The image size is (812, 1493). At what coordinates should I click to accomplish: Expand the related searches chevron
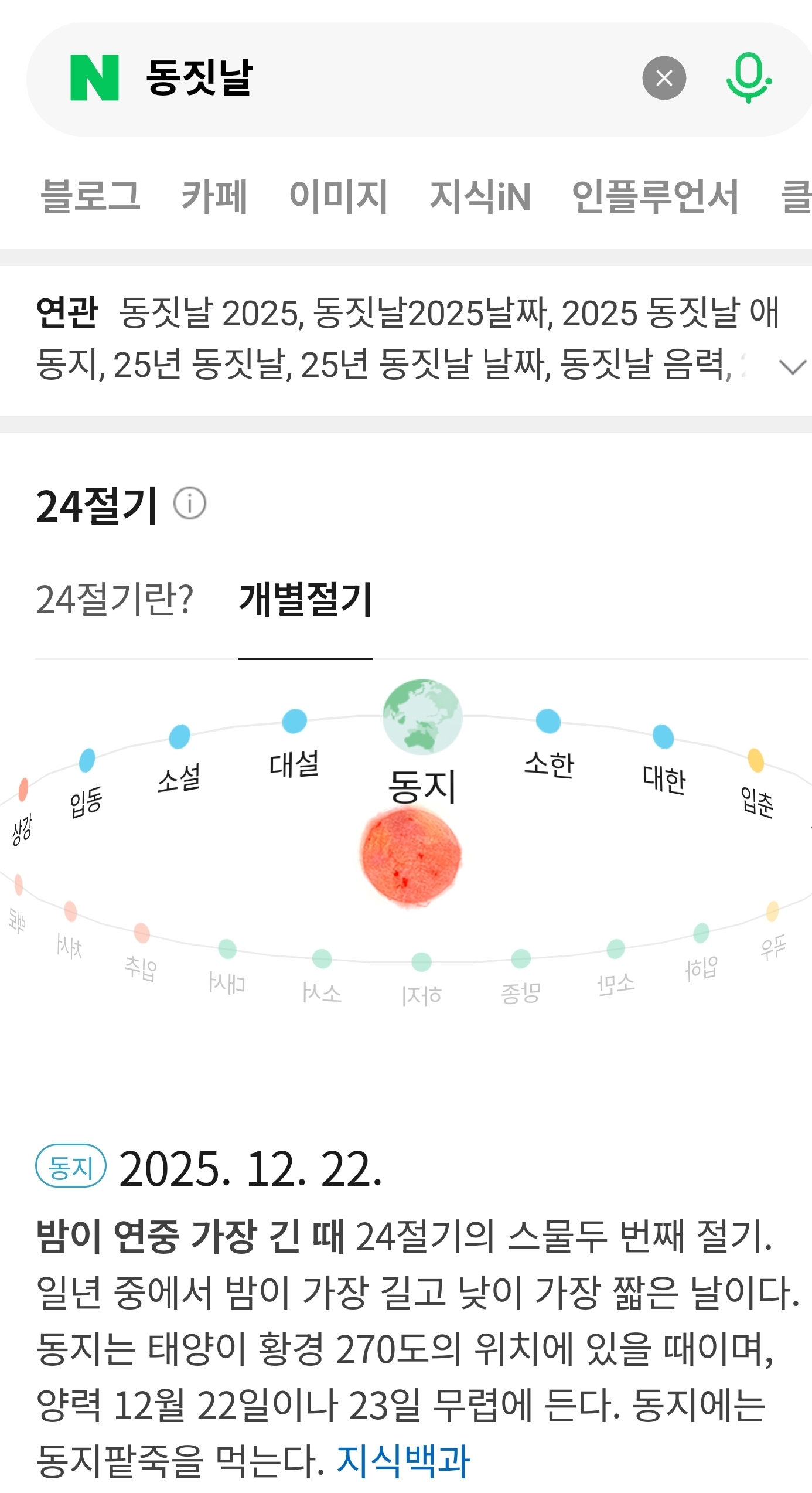(x=793, y=367)
